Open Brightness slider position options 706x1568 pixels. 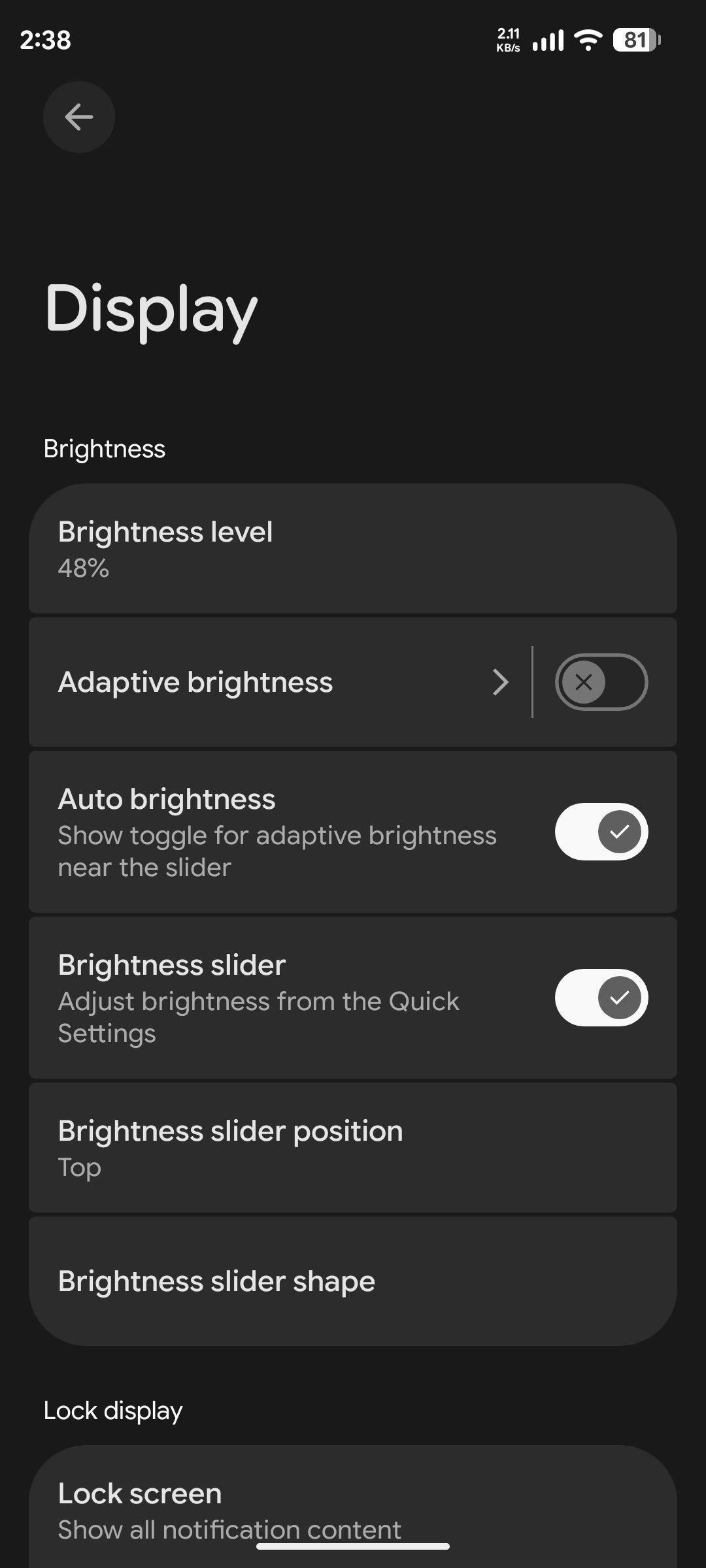coord(353,1148)
